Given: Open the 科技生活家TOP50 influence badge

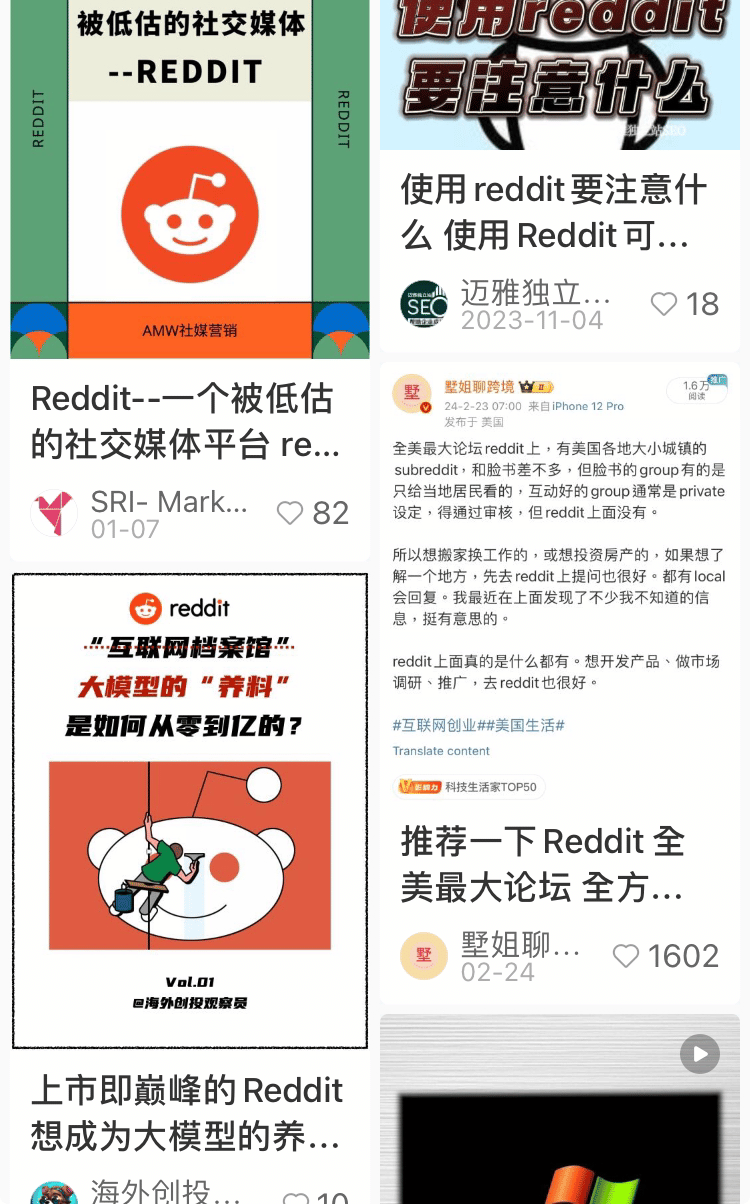Looking at the screenshot, I should pos(469,787).
